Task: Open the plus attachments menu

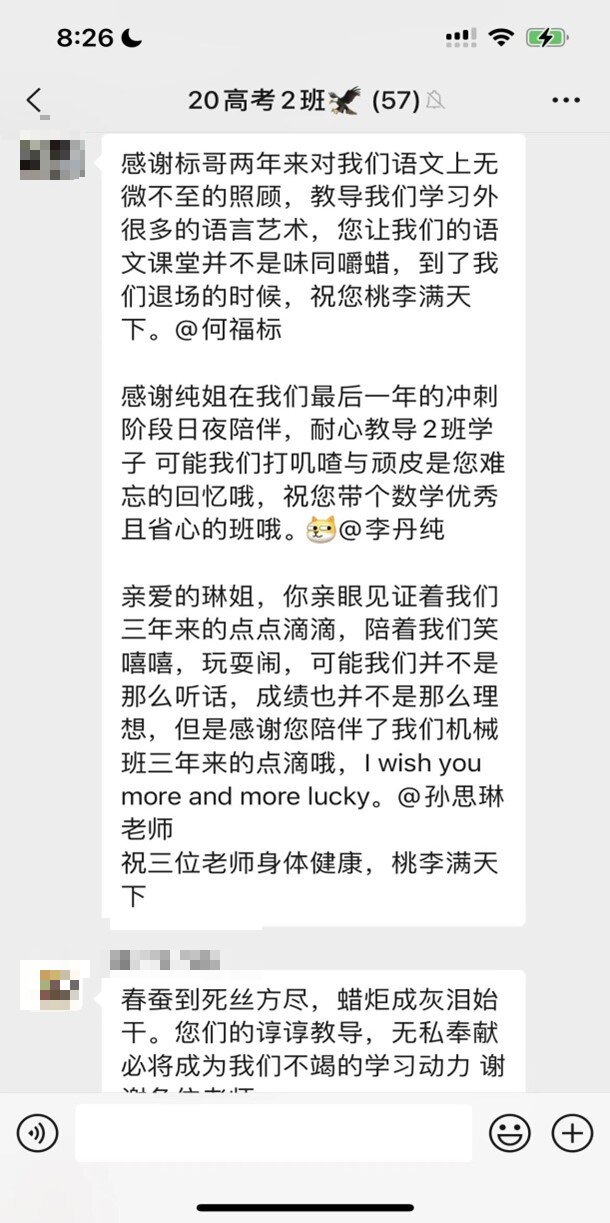Action: tap(572, 1134)
